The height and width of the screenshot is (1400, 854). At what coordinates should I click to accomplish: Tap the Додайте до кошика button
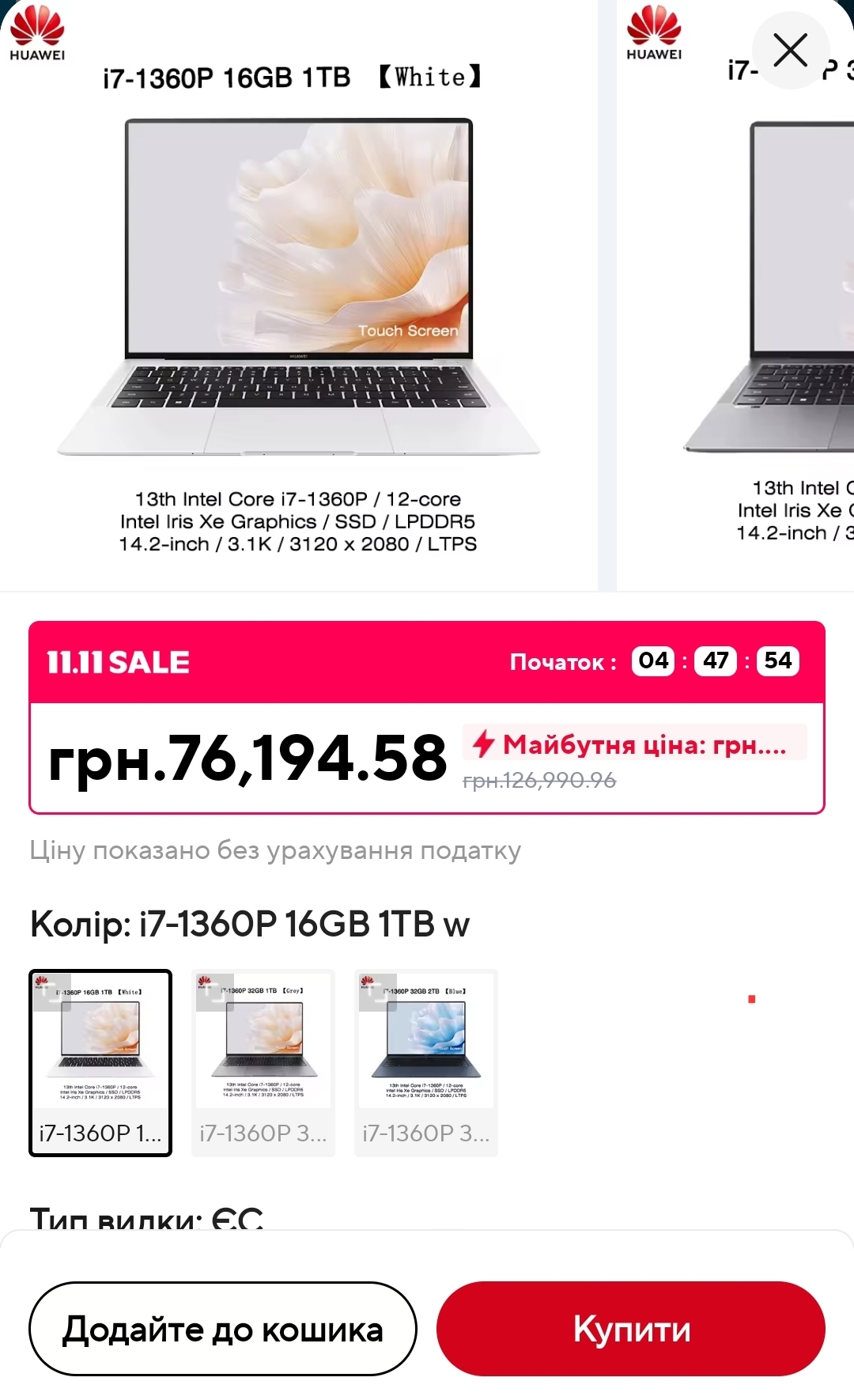[223, 1329]
